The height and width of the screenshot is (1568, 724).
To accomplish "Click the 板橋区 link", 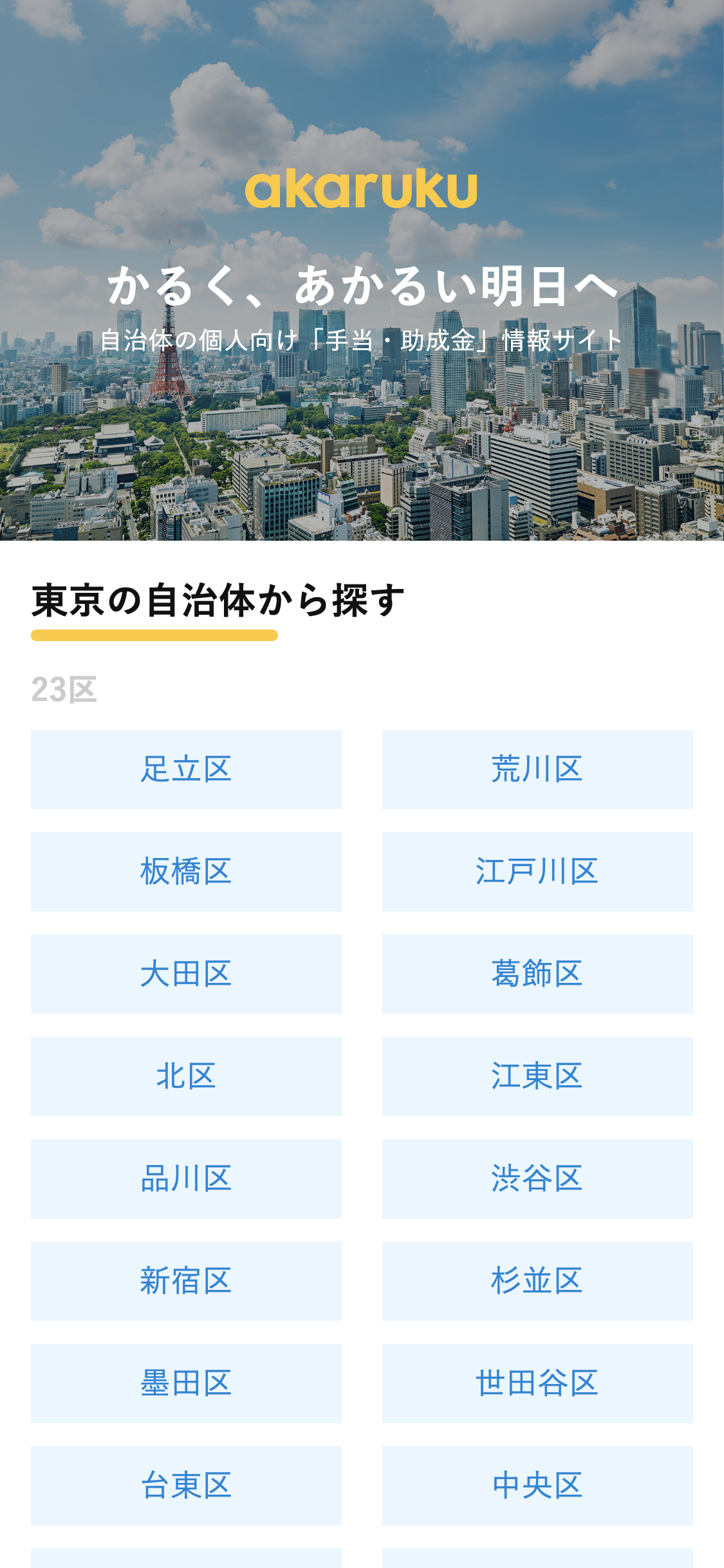I will click(186, 872).
